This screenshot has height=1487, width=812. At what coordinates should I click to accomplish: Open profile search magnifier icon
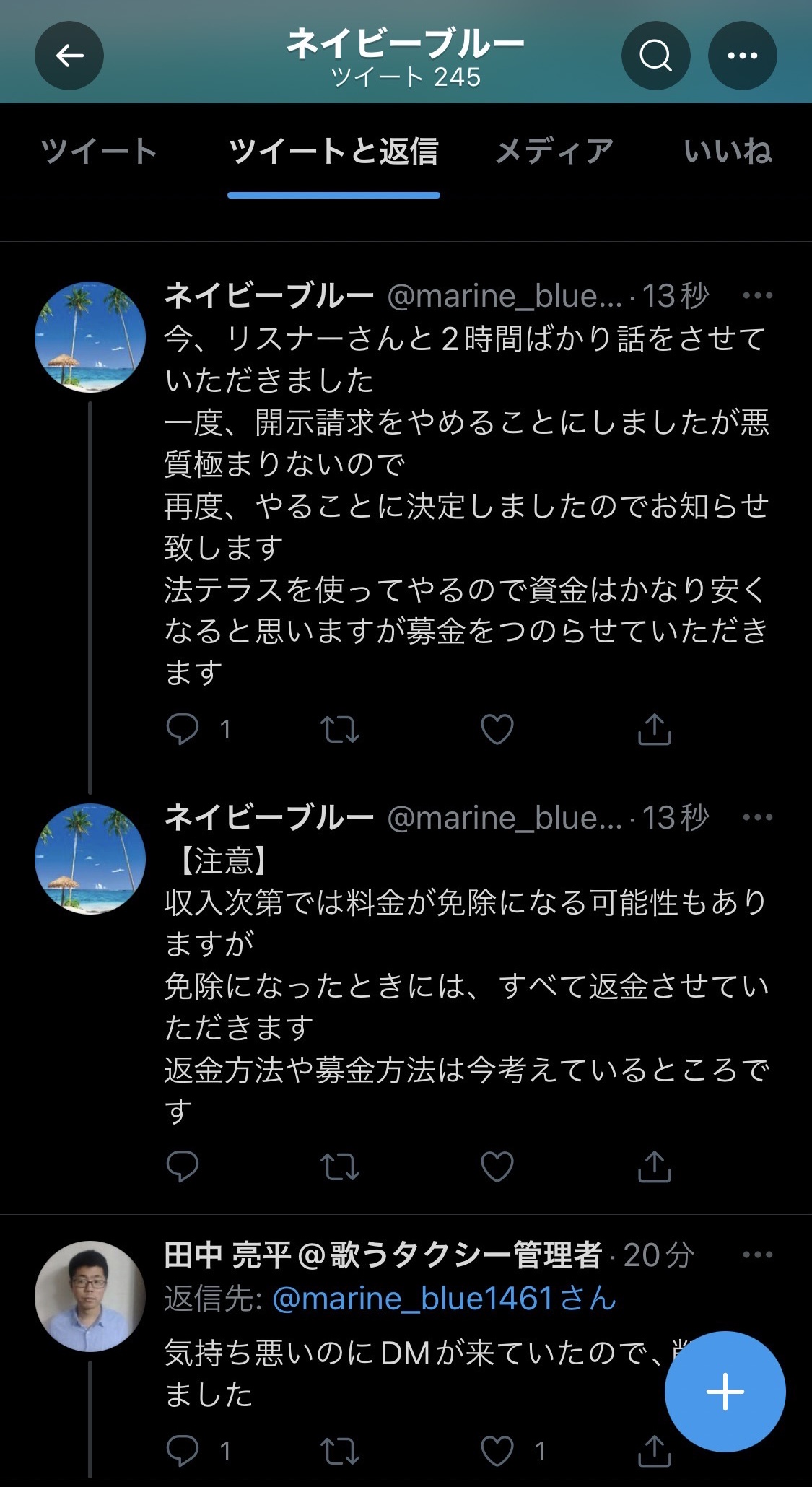click(655, 56)
